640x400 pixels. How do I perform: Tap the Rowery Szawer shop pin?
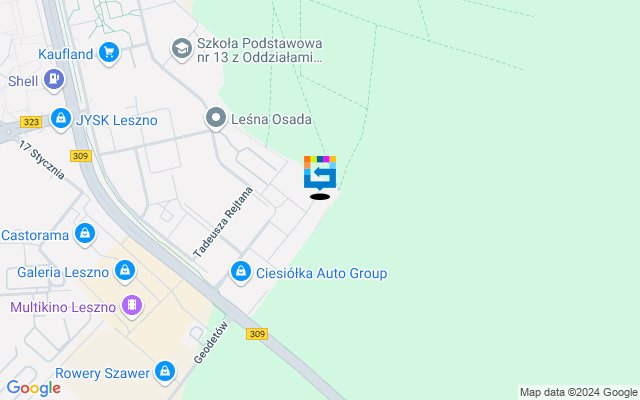(x=165, y=373)
